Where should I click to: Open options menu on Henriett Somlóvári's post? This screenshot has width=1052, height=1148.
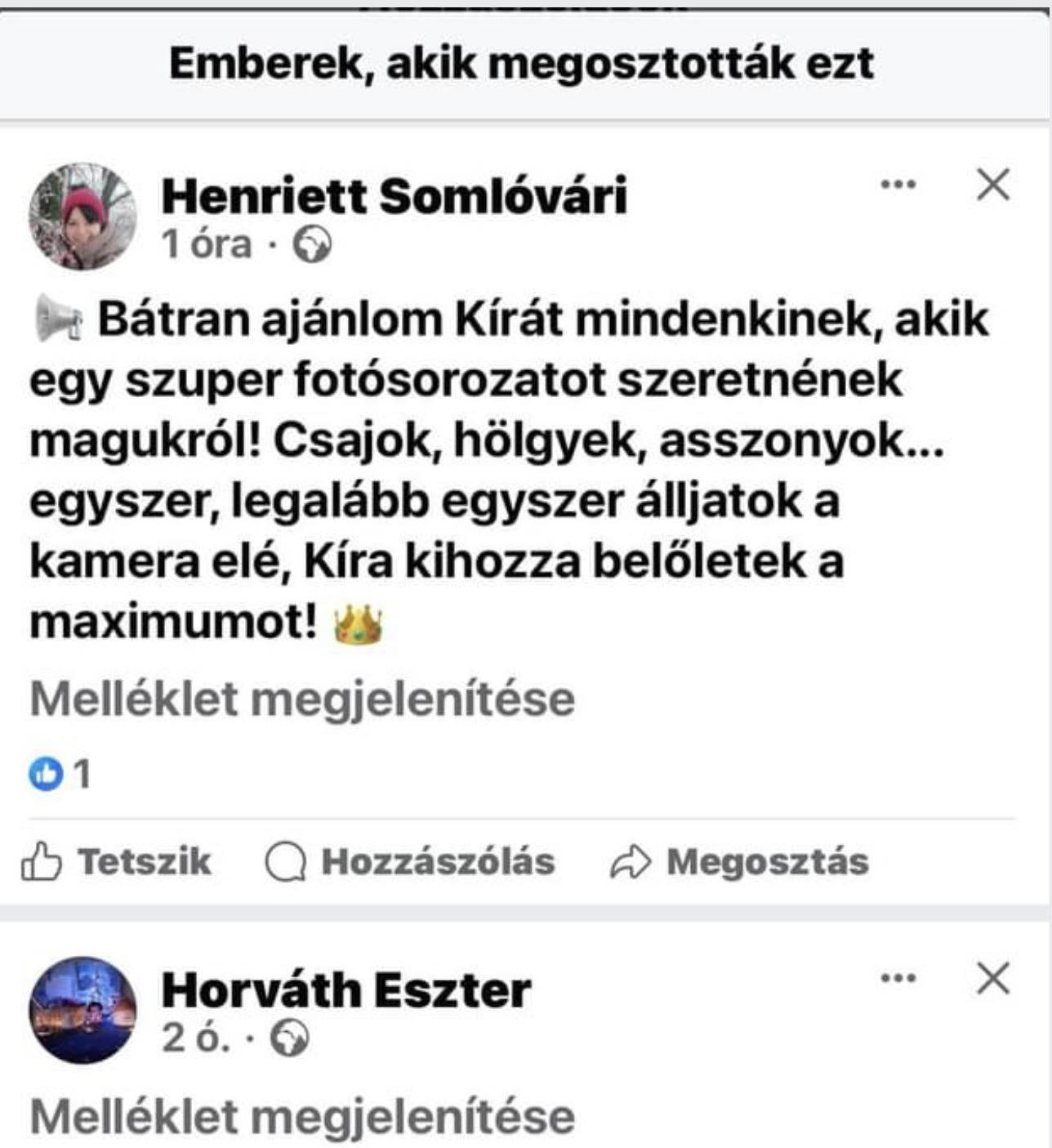coord(898,185)
